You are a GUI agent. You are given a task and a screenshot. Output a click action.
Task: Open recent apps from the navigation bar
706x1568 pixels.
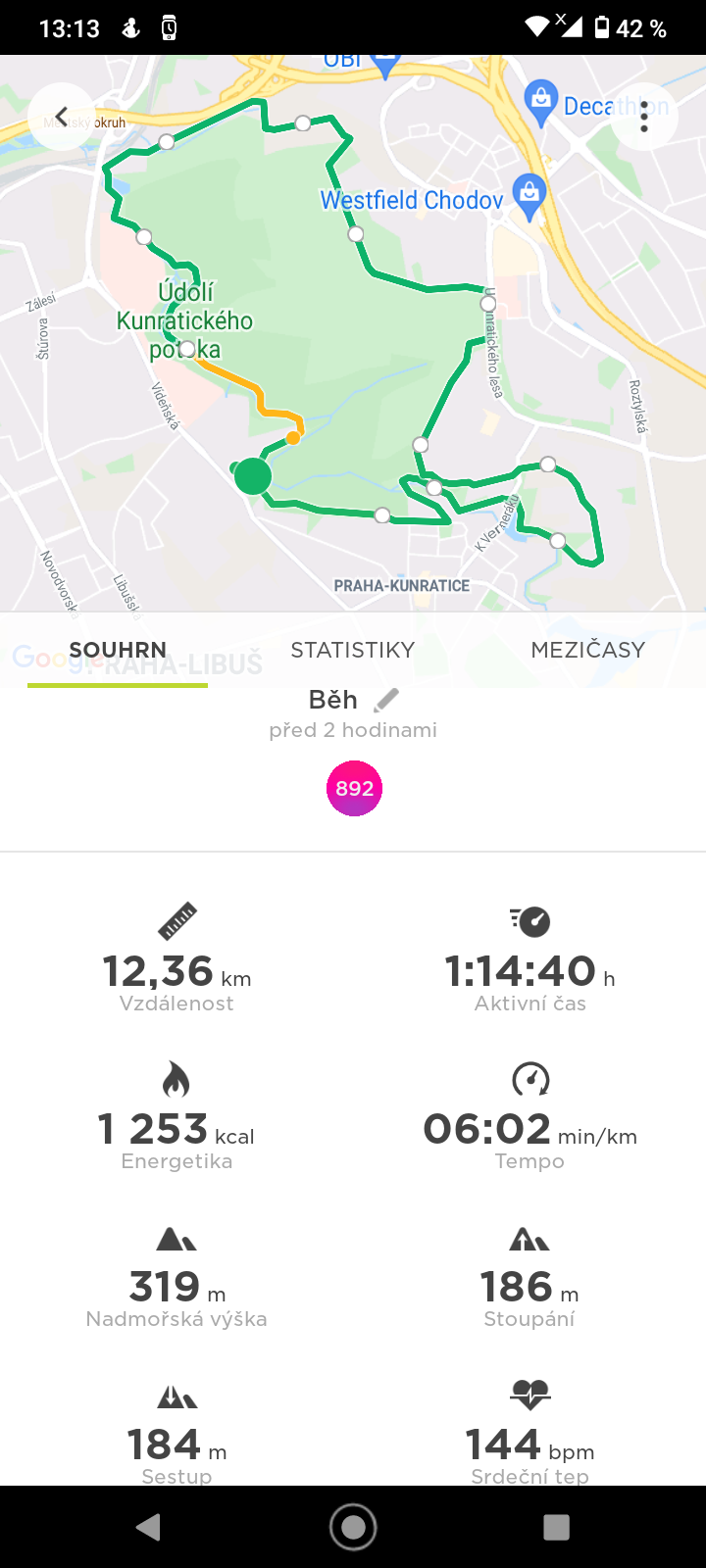pos(556,1527)
